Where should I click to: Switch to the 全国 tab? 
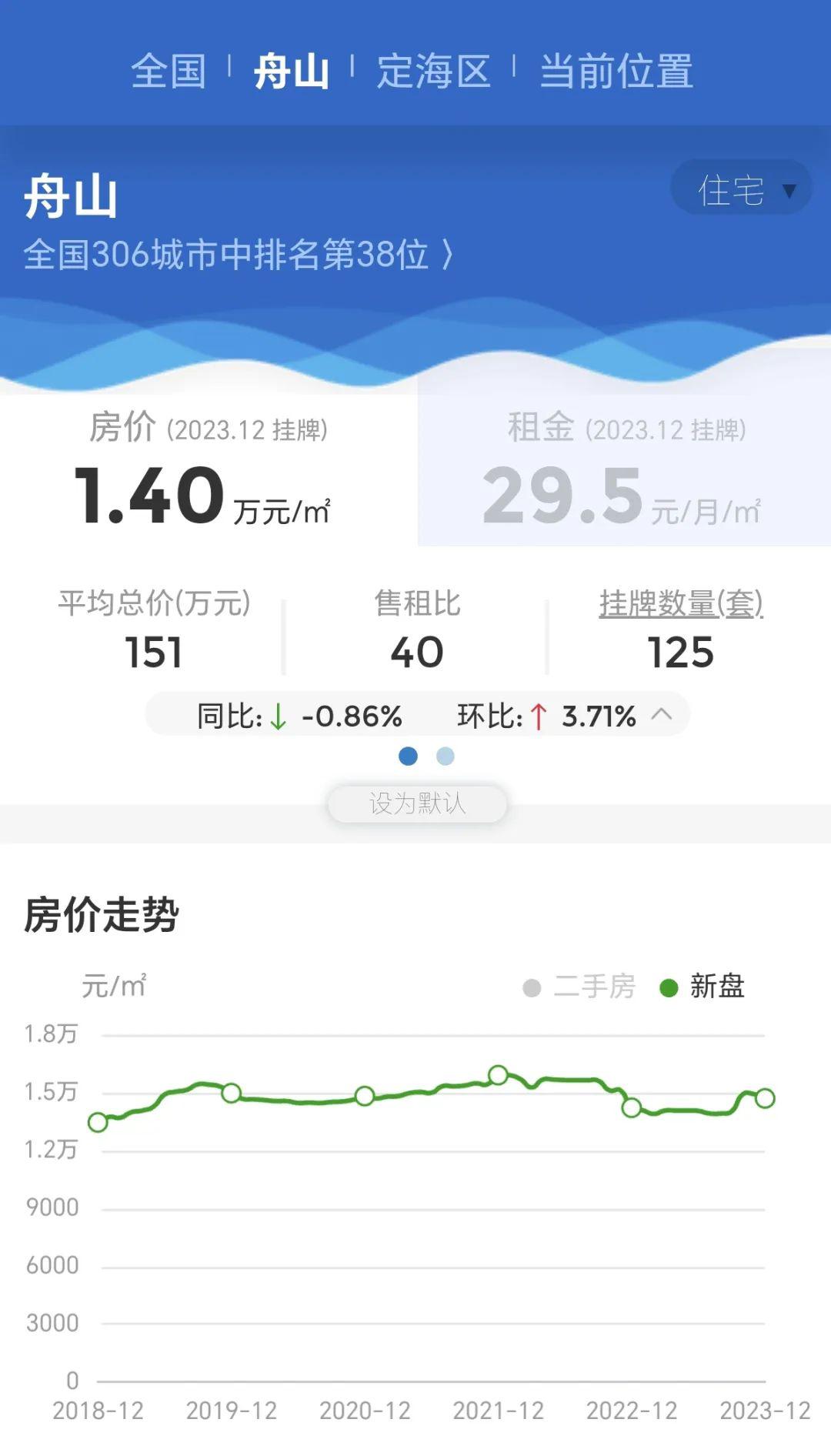coord(169,72)
